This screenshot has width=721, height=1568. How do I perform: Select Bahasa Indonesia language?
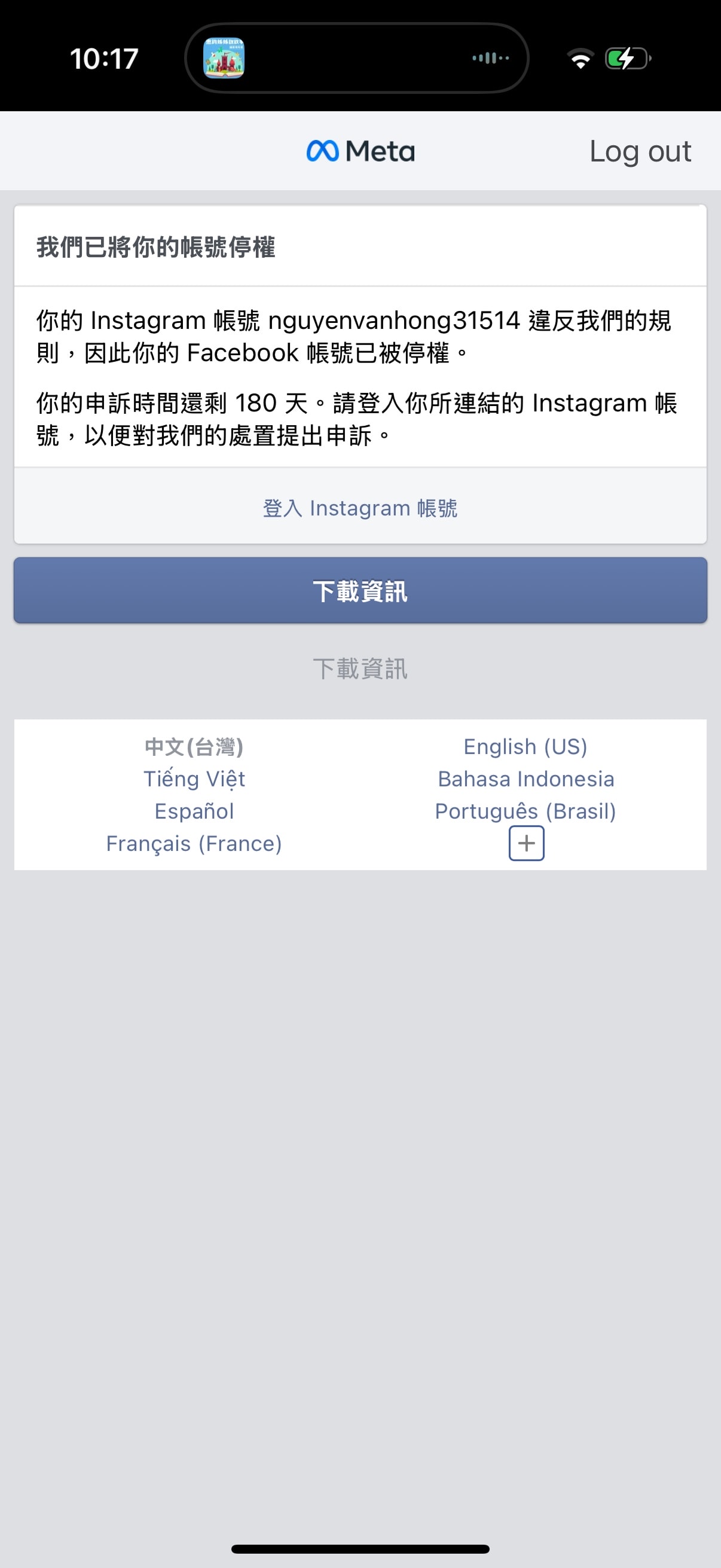click(x=526, y=779)
